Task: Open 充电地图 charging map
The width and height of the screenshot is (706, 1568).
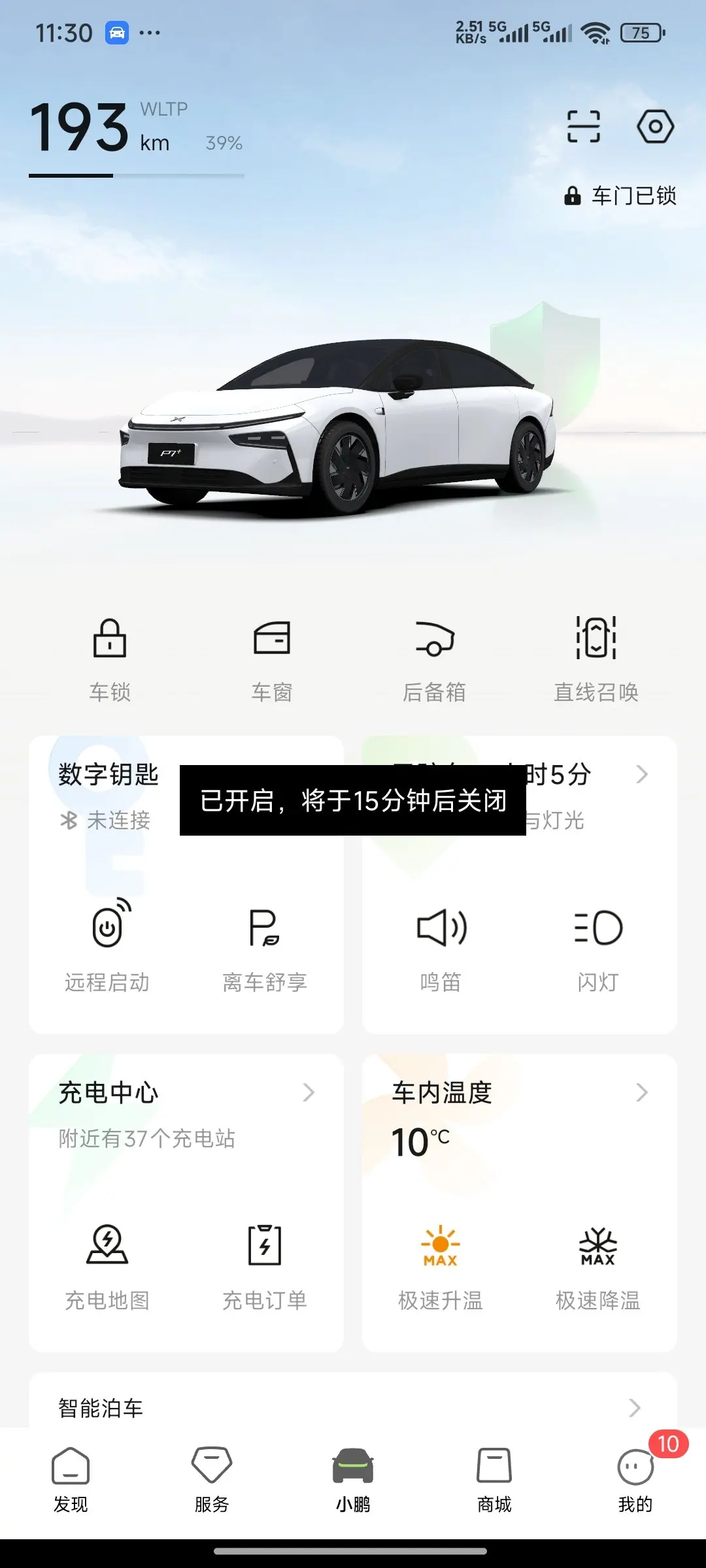Action: (x=108, y=1266)
